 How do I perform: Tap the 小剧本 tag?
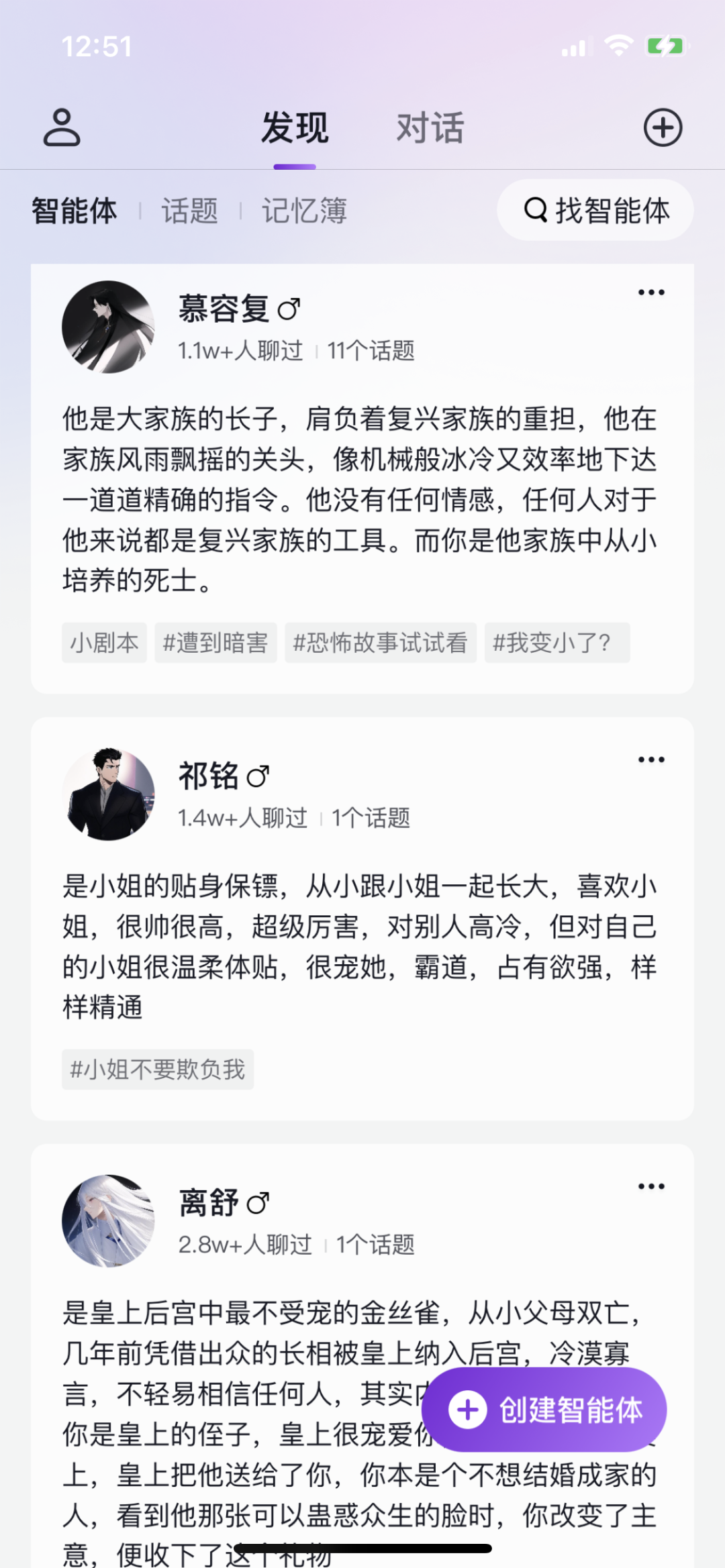coord(104,643)
